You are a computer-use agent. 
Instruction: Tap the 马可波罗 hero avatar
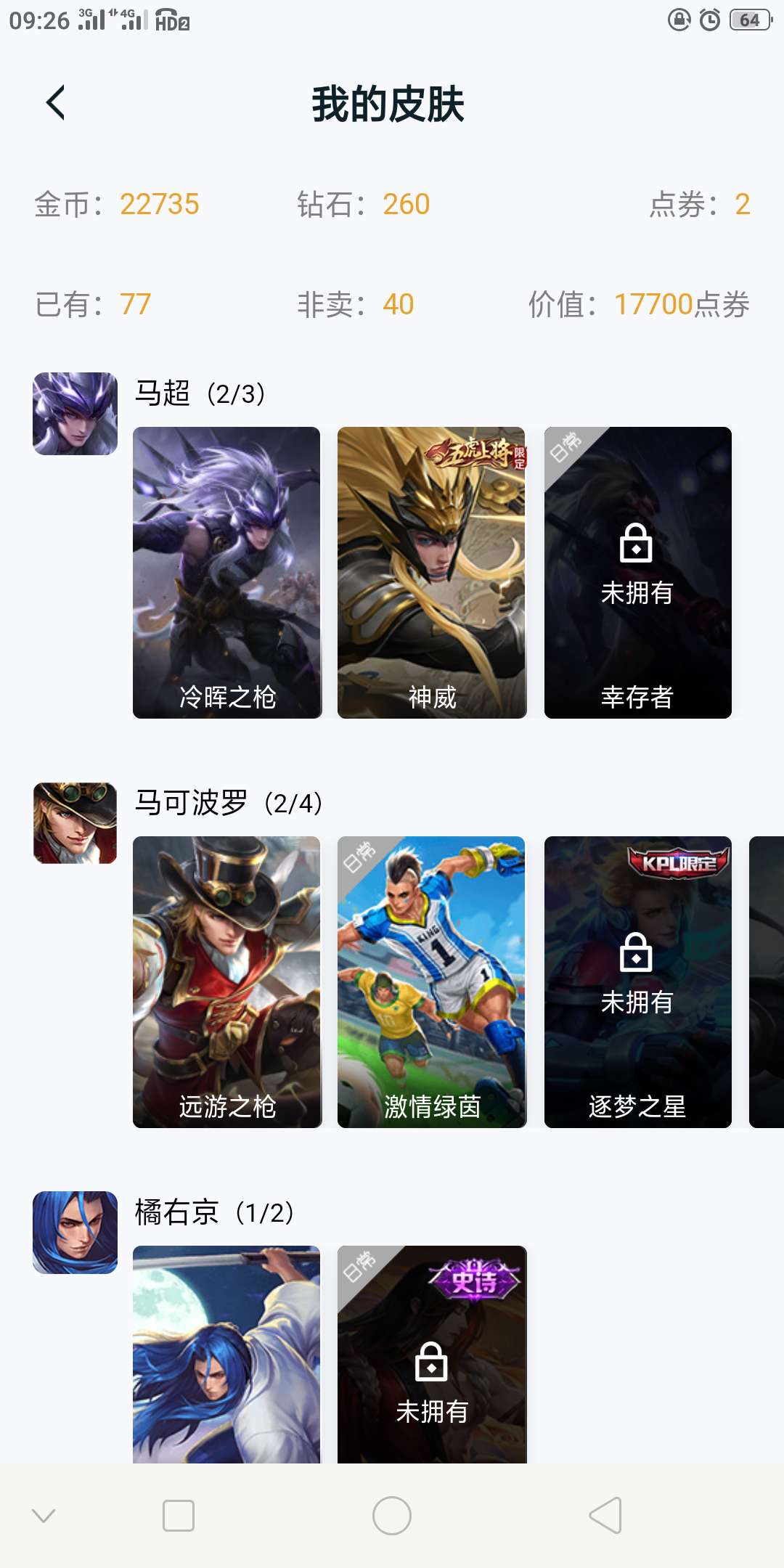point(75,823)
